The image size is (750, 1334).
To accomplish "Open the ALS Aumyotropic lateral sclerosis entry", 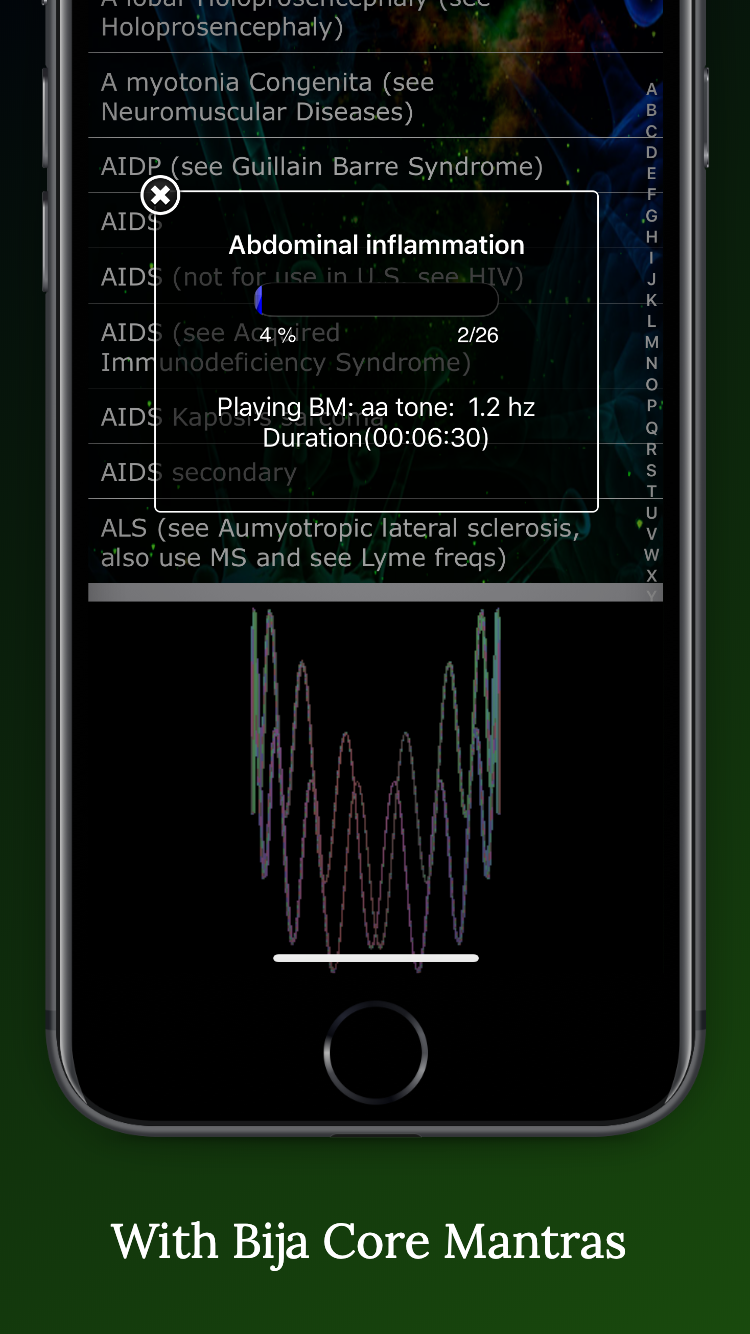I will coord(375,542).
